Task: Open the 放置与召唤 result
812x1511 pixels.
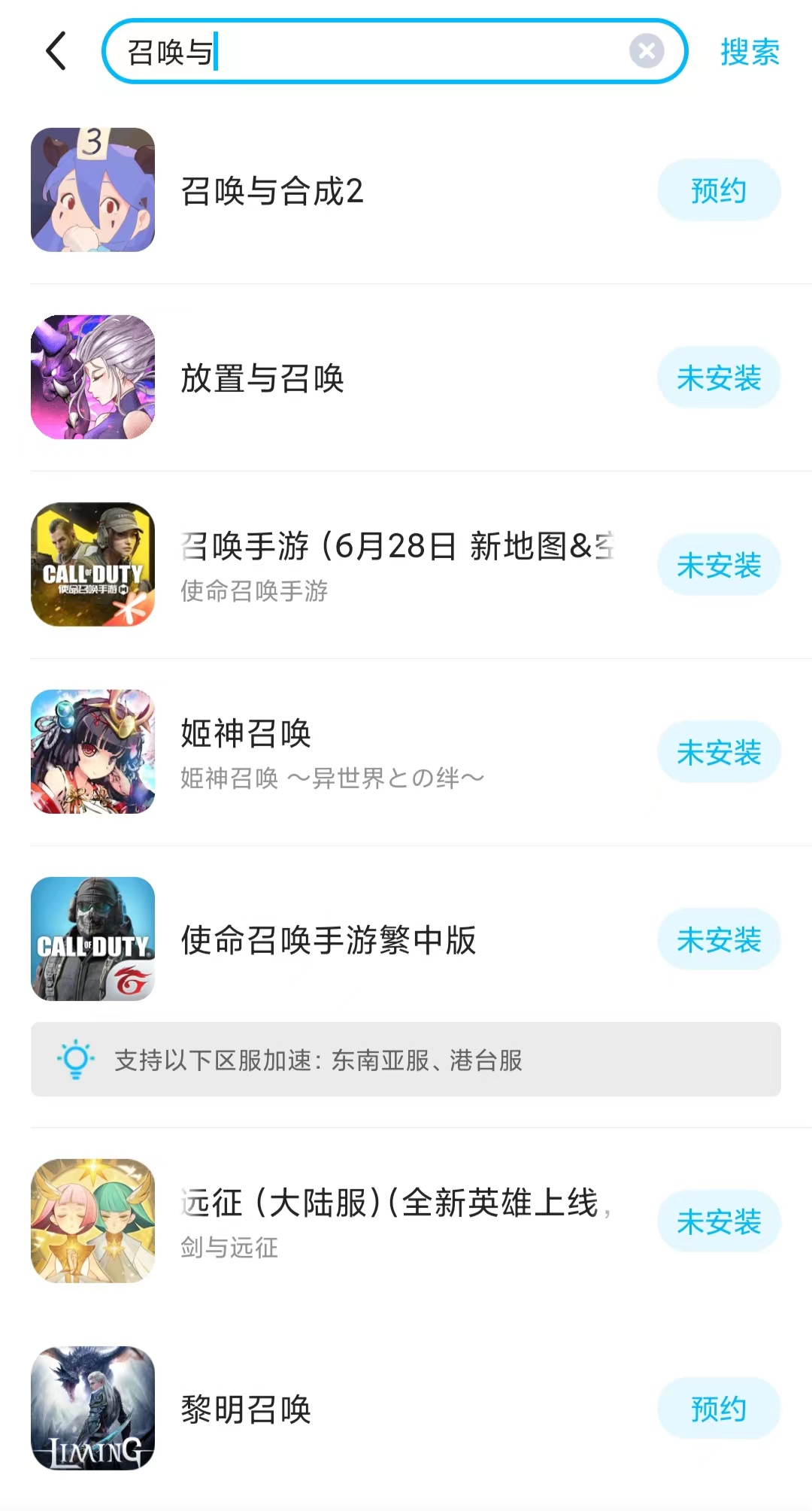Action: [x=262, y=378]
